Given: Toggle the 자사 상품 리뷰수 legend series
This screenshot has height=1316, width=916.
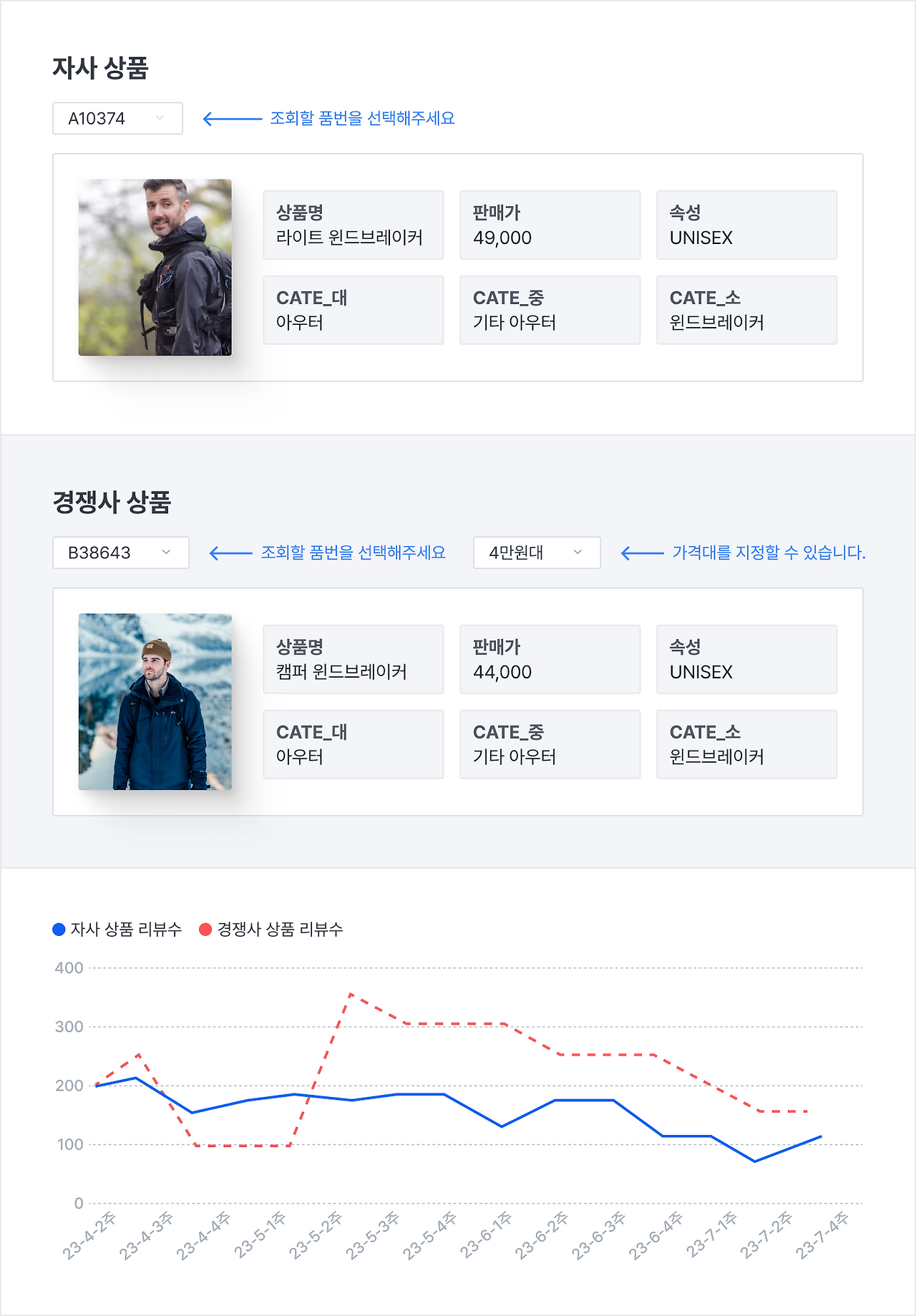Looking at the screenshot, I should [117, 929].
